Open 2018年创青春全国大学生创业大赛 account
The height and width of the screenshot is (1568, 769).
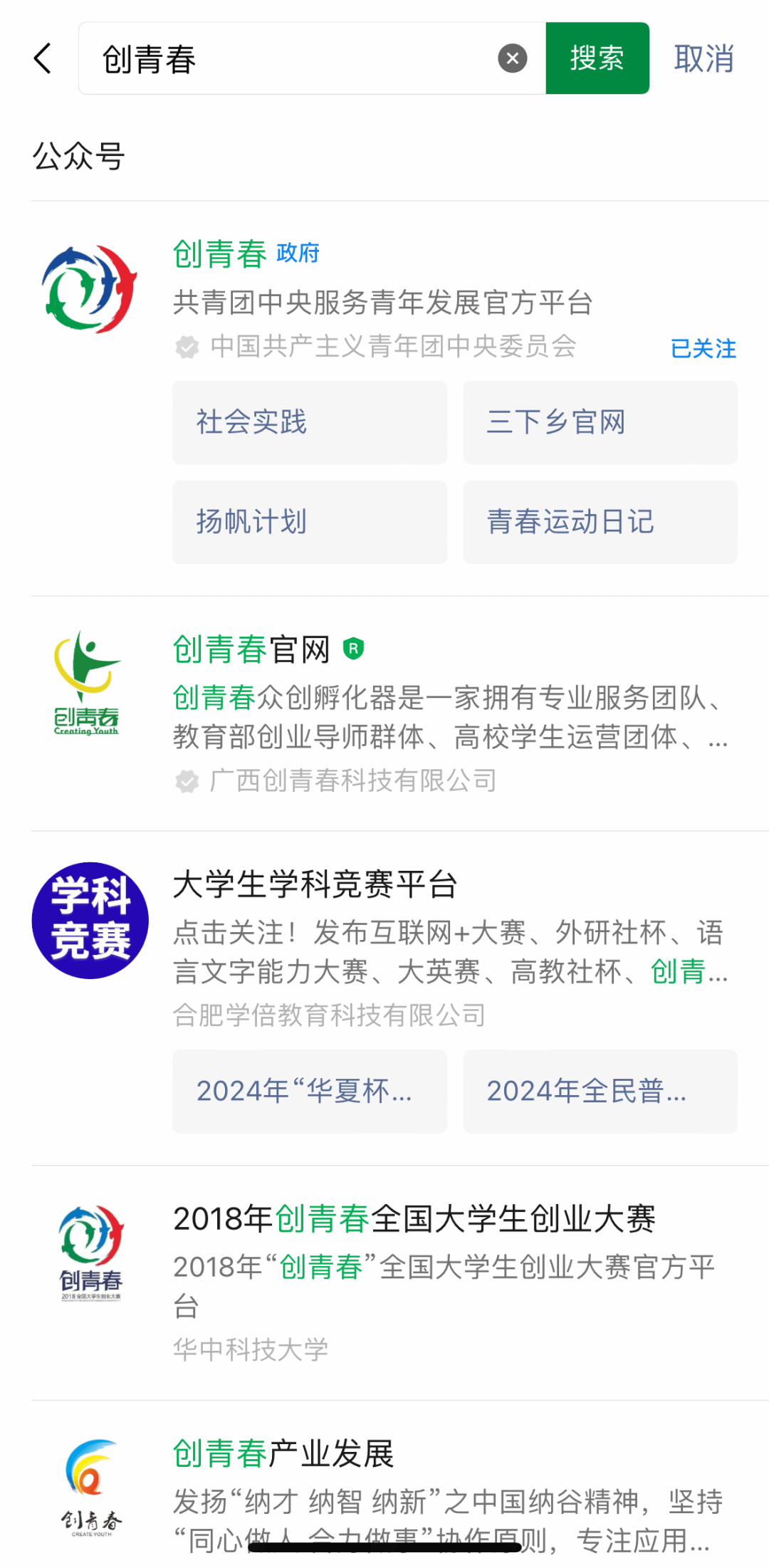tap(414, 1219)
